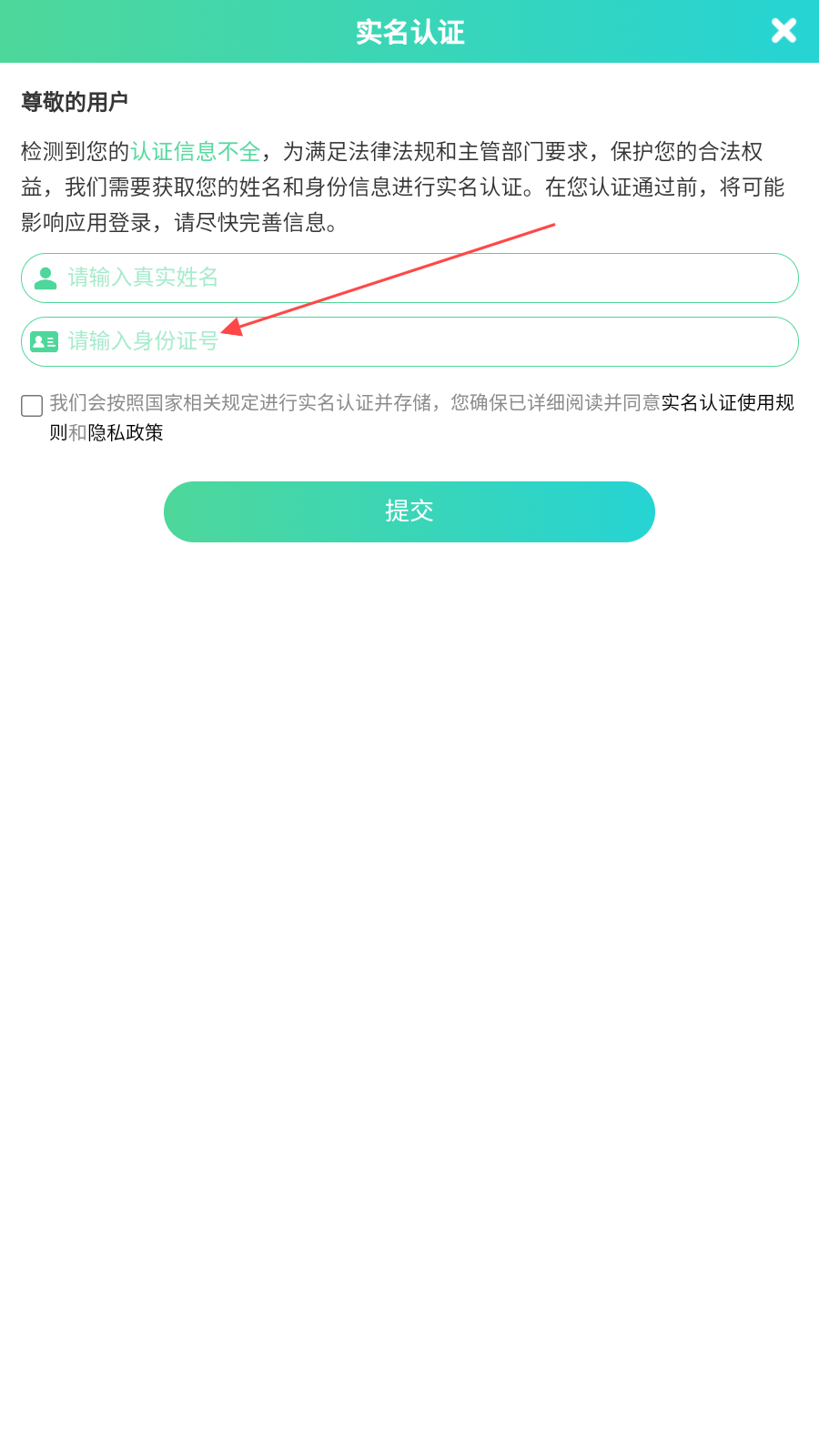Image resolution: width=819 pixels, height=1456 pixels.
Task: Focus the 请输入身份证号 ID number field
Action: (x=409, y=341)
